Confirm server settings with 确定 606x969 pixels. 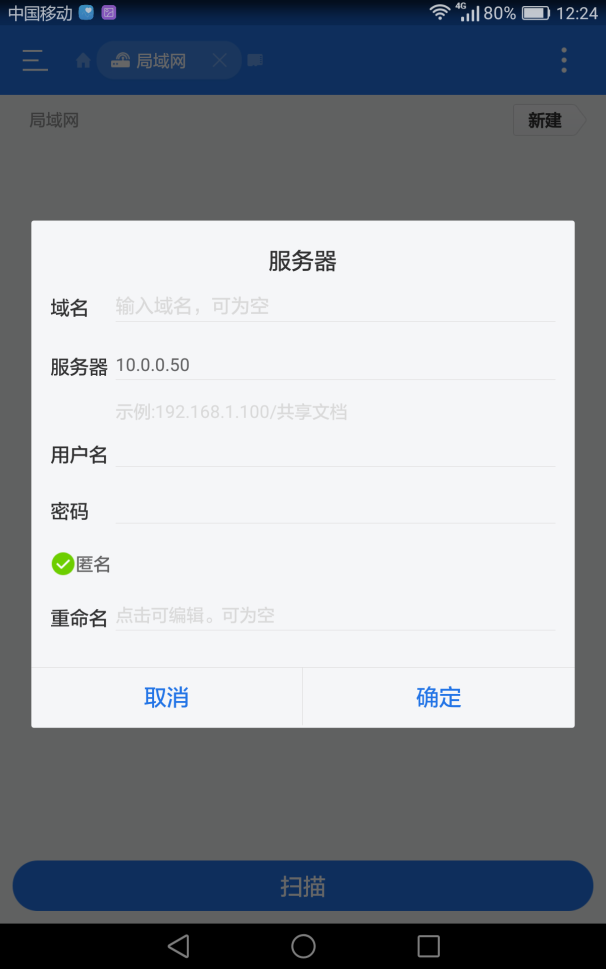[x=438, y=697]
